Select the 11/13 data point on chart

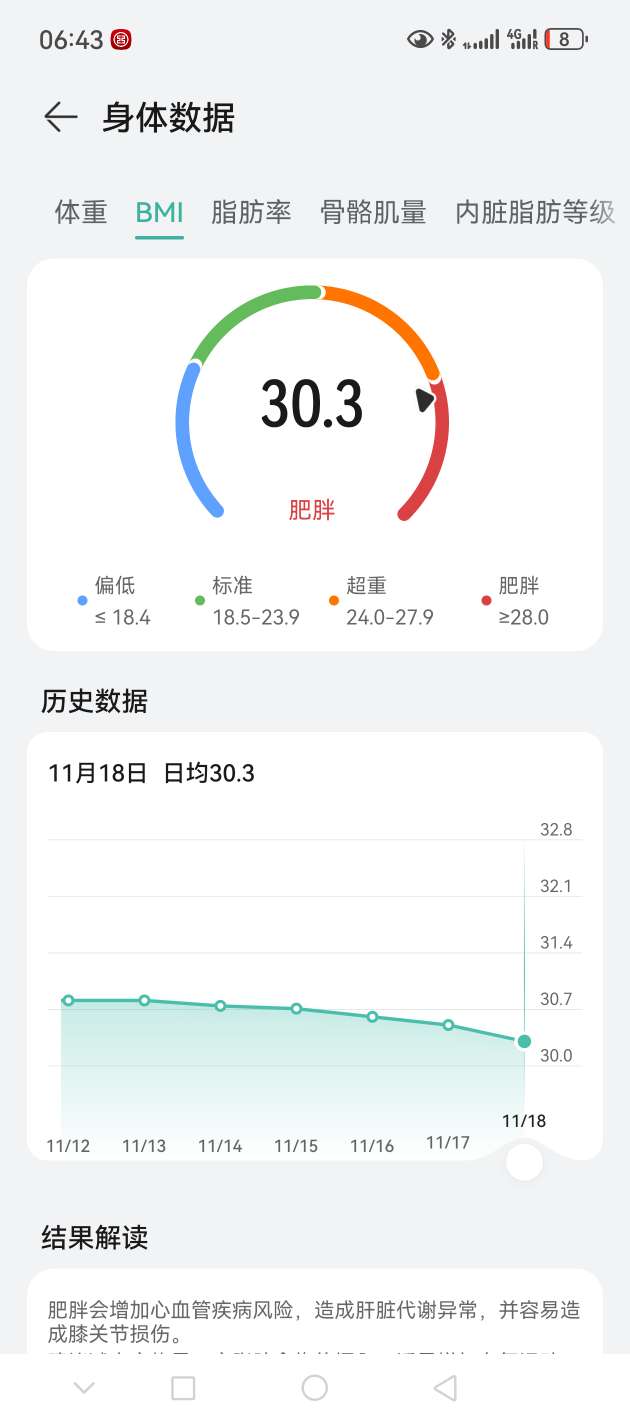(144, 1000)
